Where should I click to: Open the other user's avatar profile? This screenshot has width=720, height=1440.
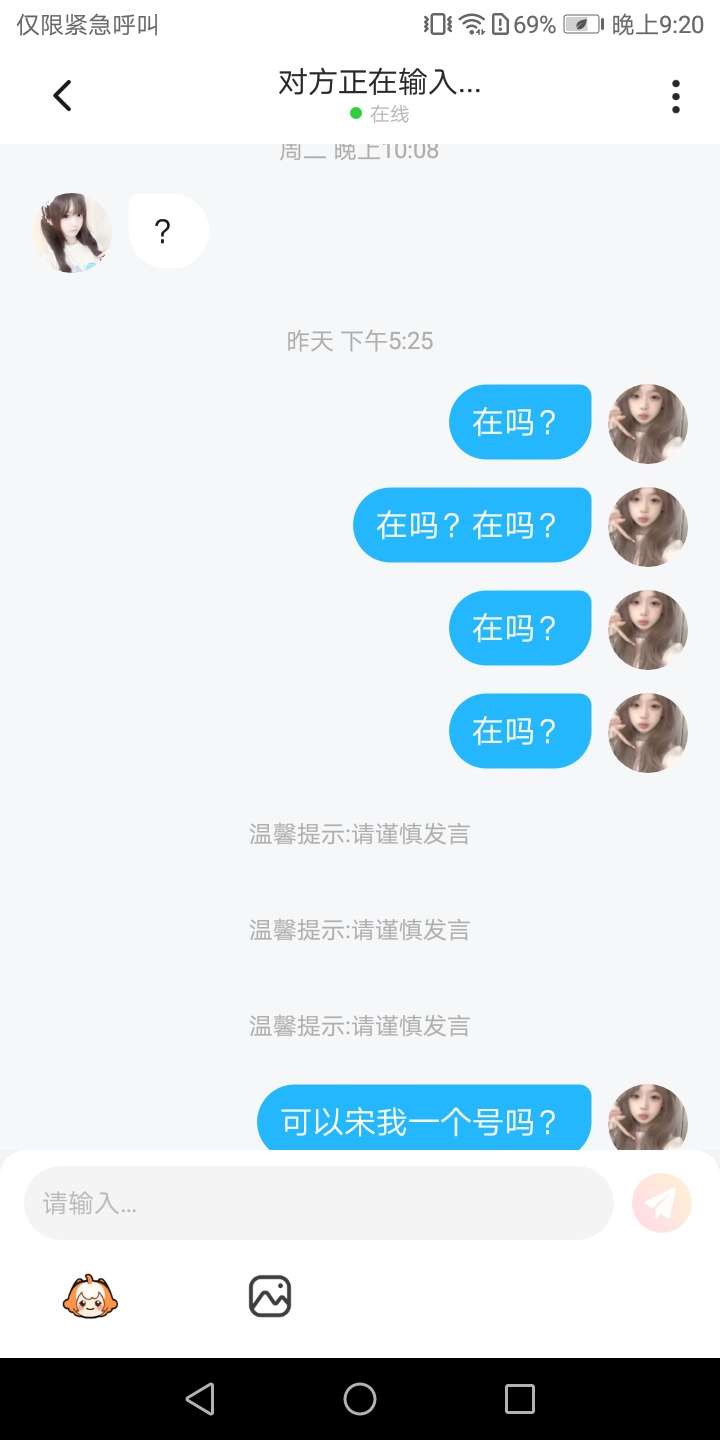click(72, 233)
